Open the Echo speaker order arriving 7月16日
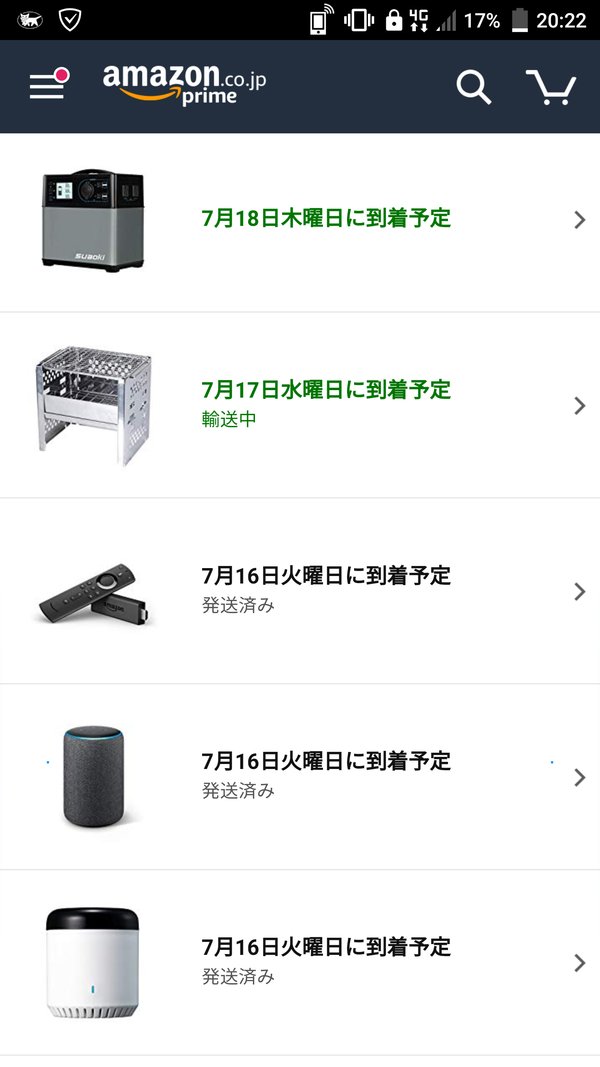600x1067 pixels. (x=300, y=777)
